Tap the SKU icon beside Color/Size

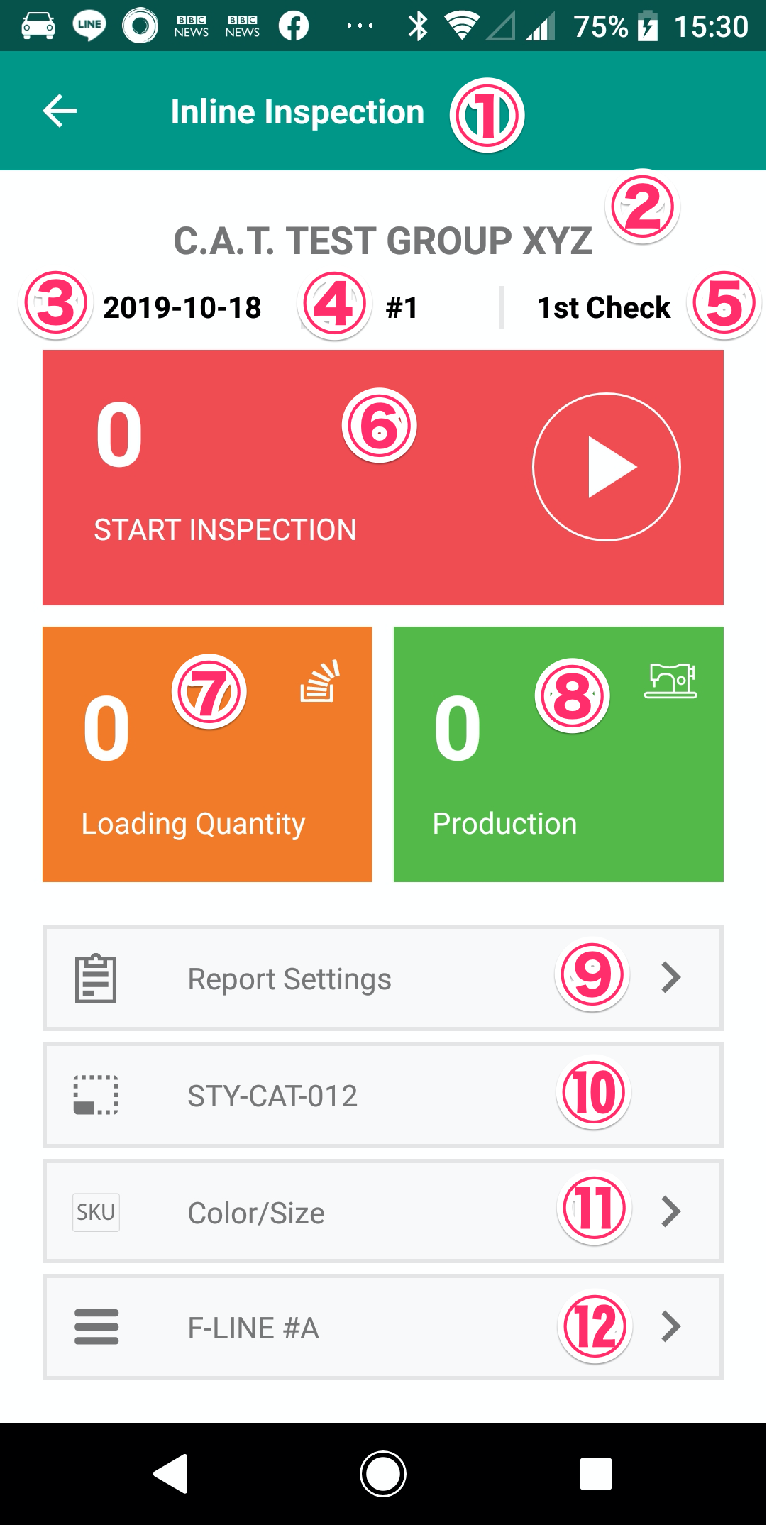(x=95, y=1212)
